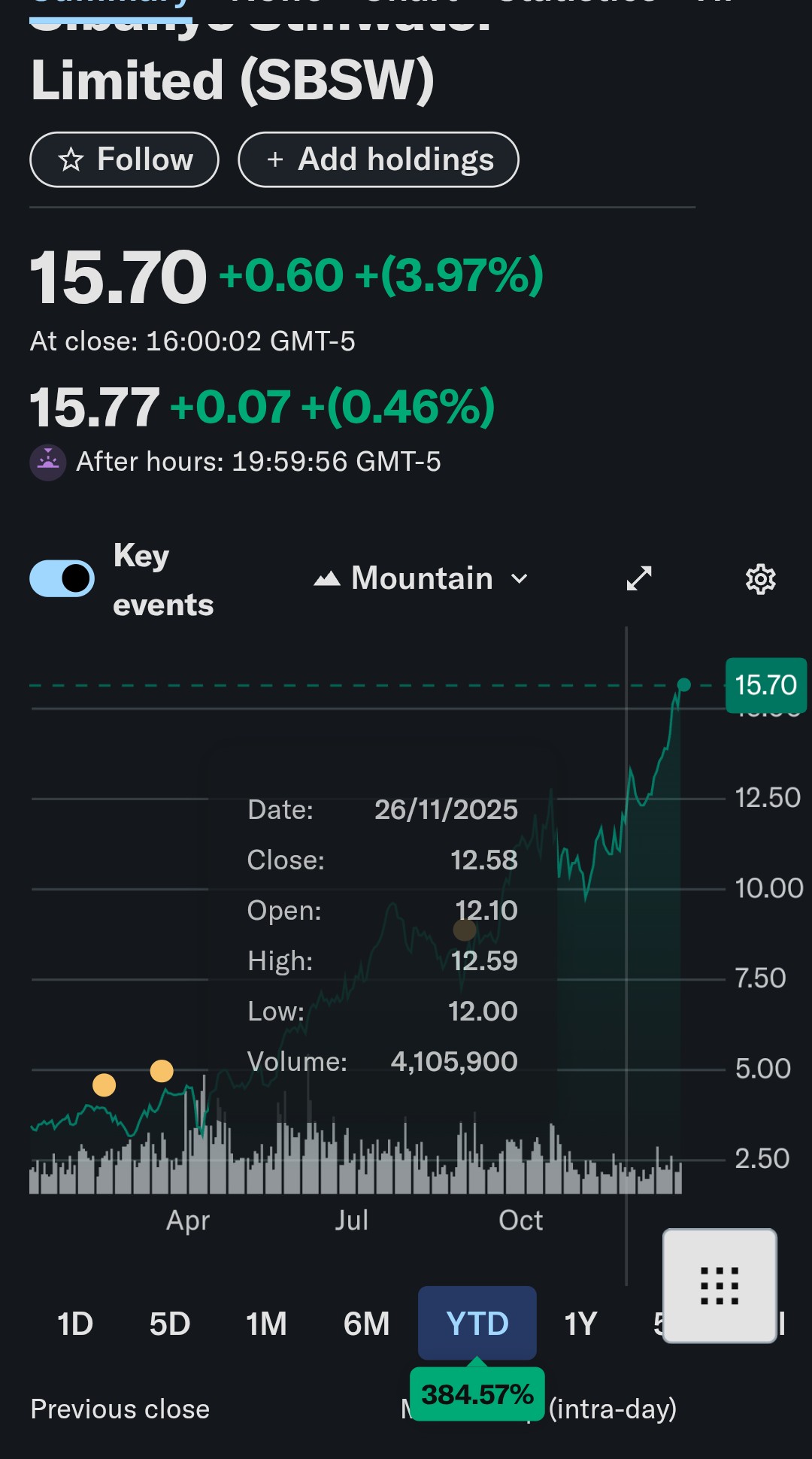Screen dimensions: 812x1459
Task: Select the 5D chart range
Action: [x=169, y=1324]
